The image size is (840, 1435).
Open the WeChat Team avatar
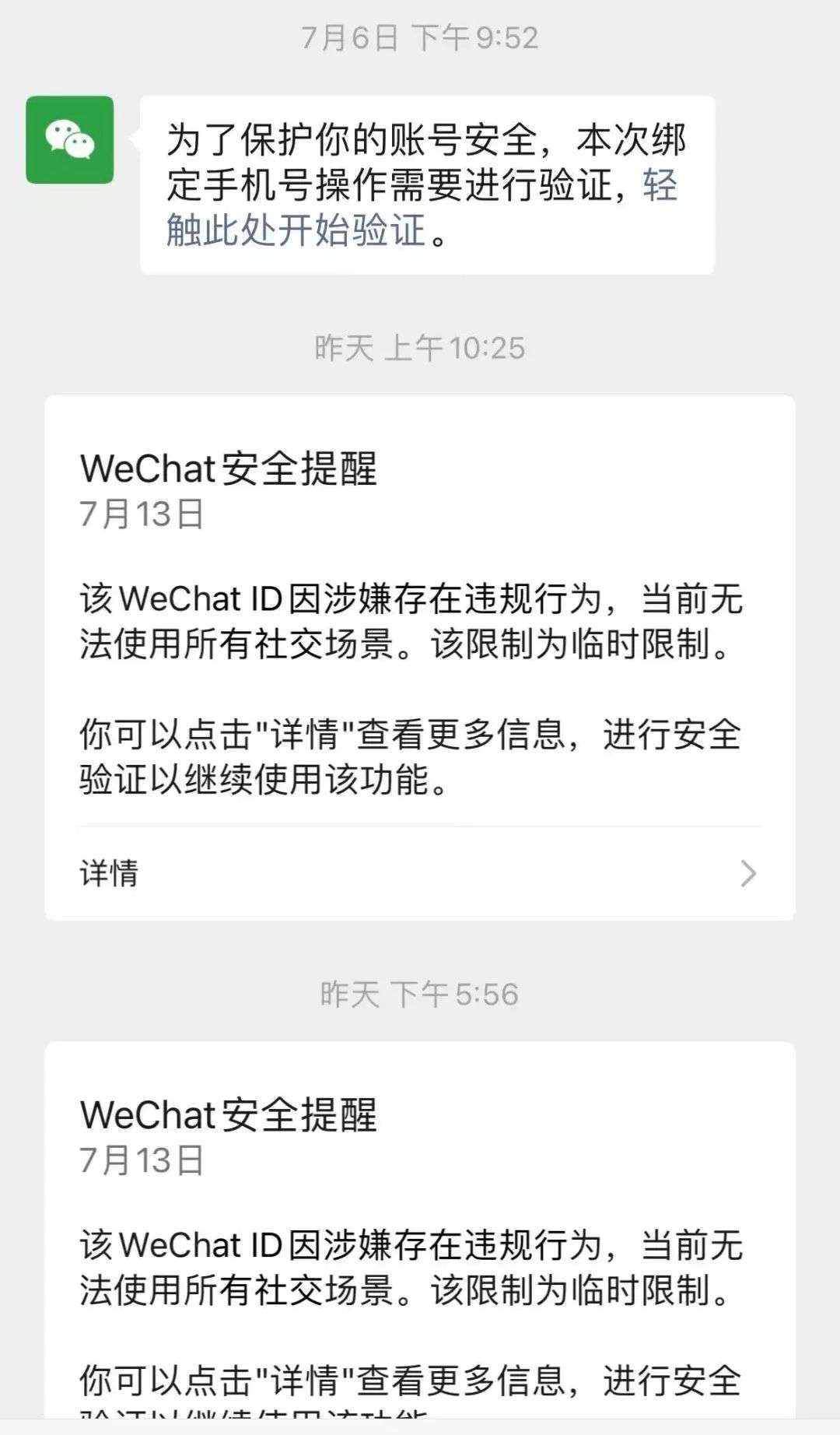tap(70, 140)
